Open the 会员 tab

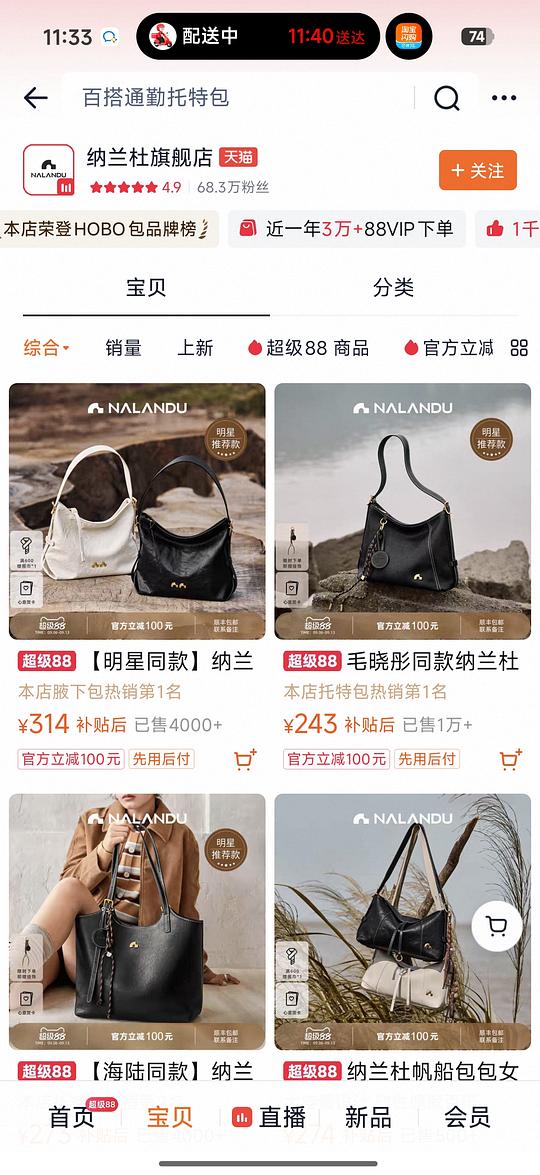pyautogui.click(x=467, y=1117)
